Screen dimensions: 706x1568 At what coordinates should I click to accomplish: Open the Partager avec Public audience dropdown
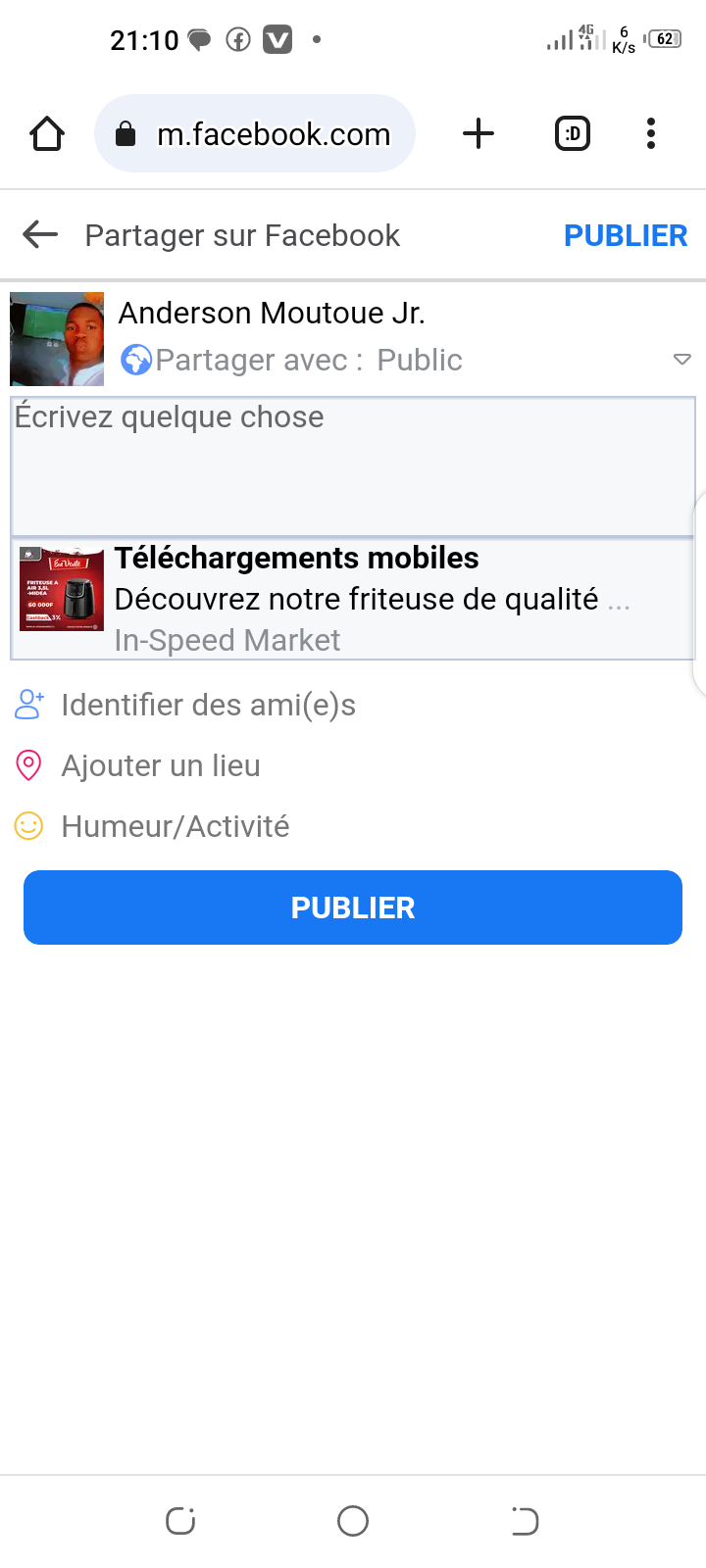(x=406, y=360)
